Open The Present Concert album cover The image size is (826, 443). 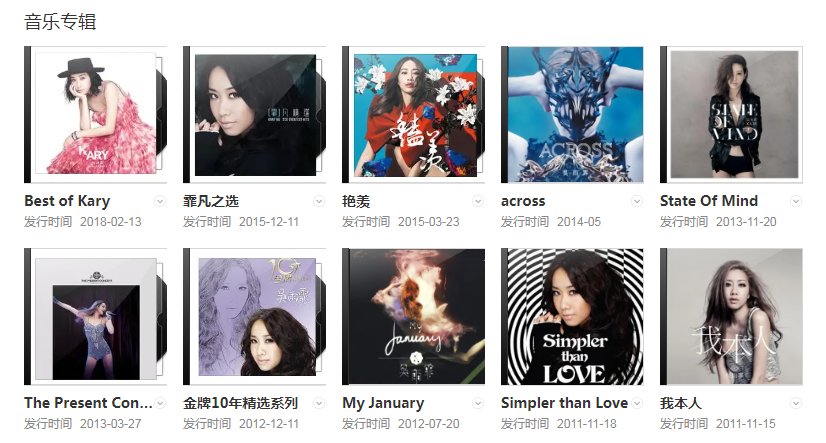click(x=96, y=317)
